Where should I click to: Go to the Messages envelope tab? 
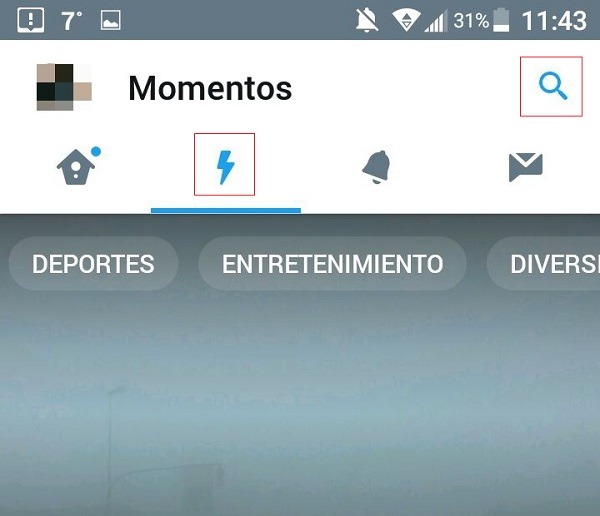pyautogui.click(x=525, y=167)
